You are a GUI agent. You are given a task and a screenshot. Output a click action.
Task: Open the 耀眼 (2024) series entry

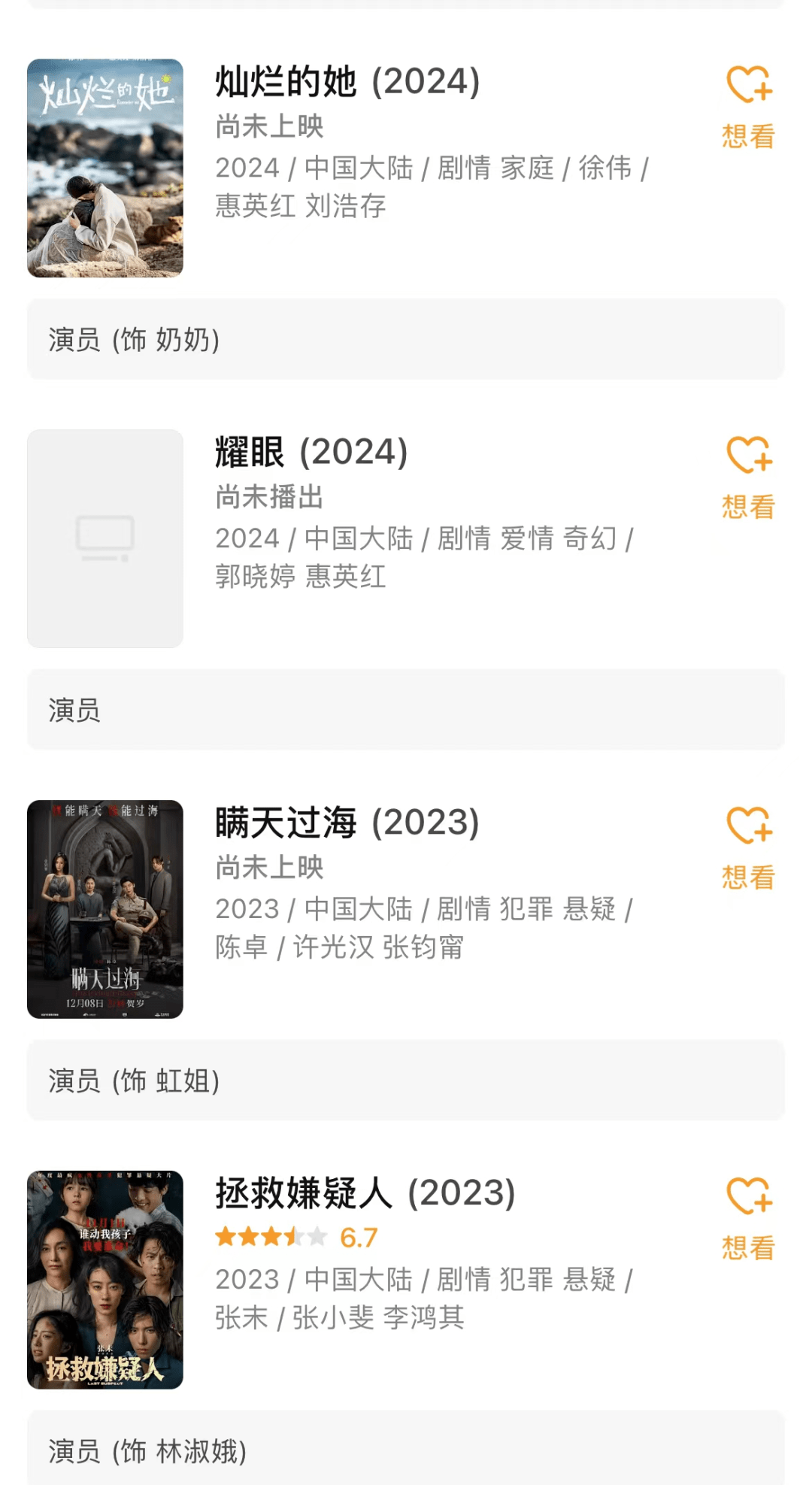tap(311, 453)
